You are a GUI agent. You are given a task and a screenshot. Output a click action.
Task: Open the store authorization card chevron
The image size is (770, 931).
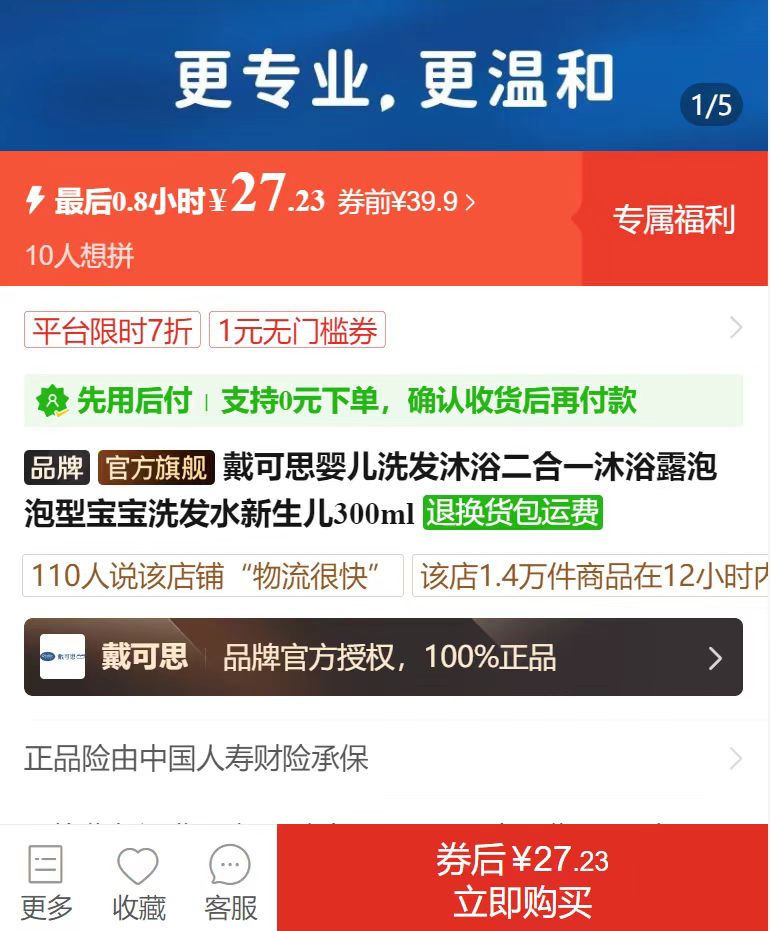[714, 657]
